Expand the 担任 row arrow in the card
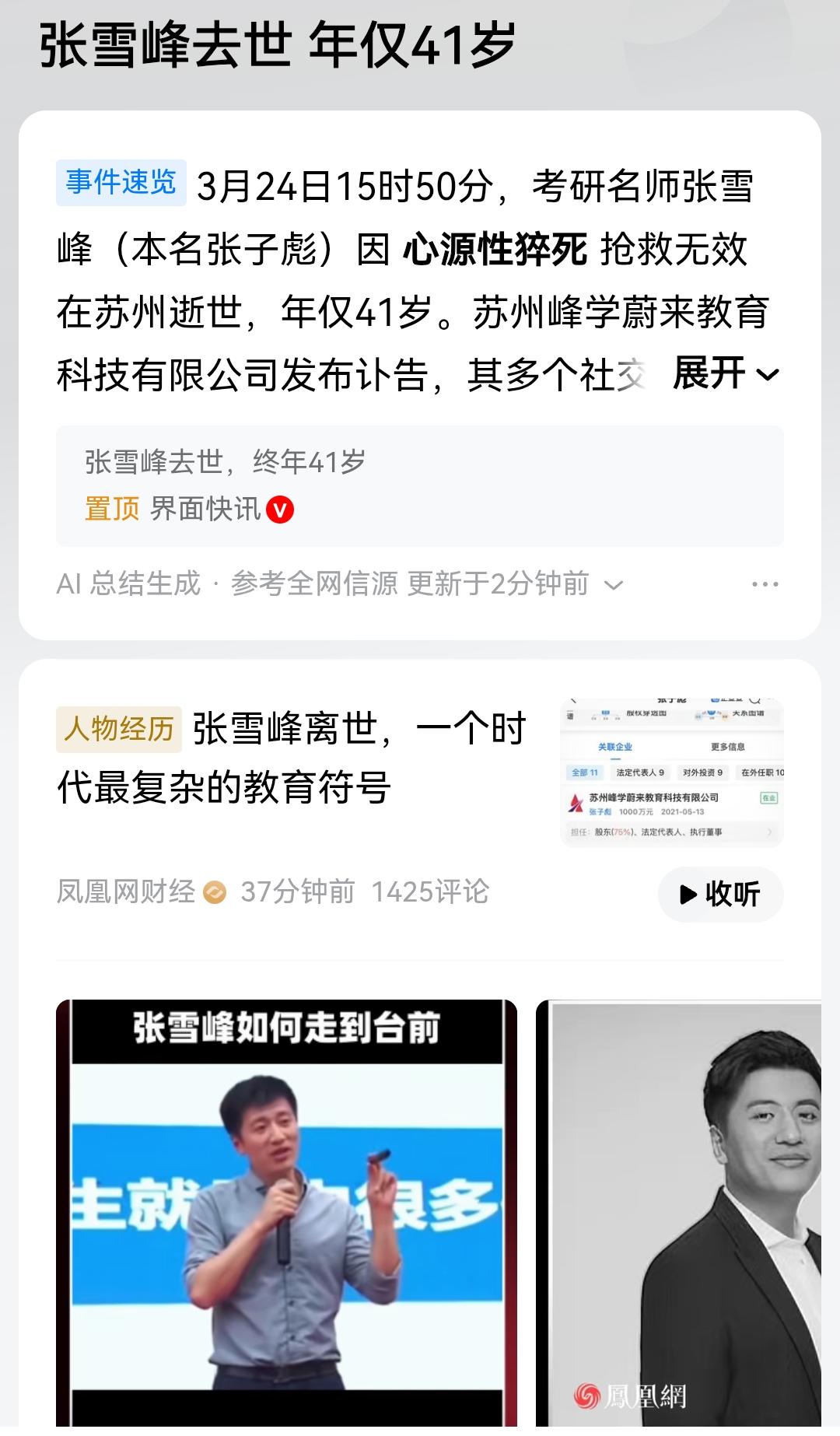The width and height of the screenshot is (840, 1436). tap(770, 833)
